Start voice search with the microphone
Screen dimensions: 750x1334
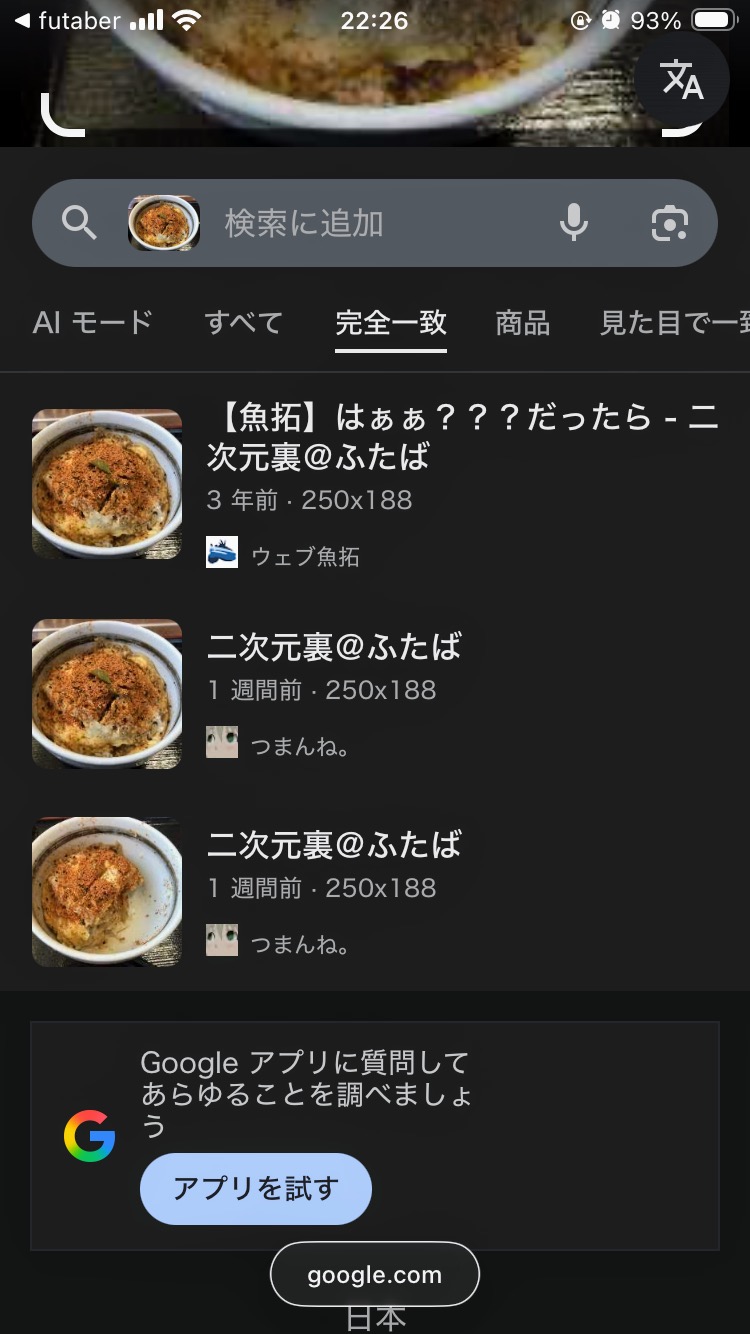coord(574,223)
